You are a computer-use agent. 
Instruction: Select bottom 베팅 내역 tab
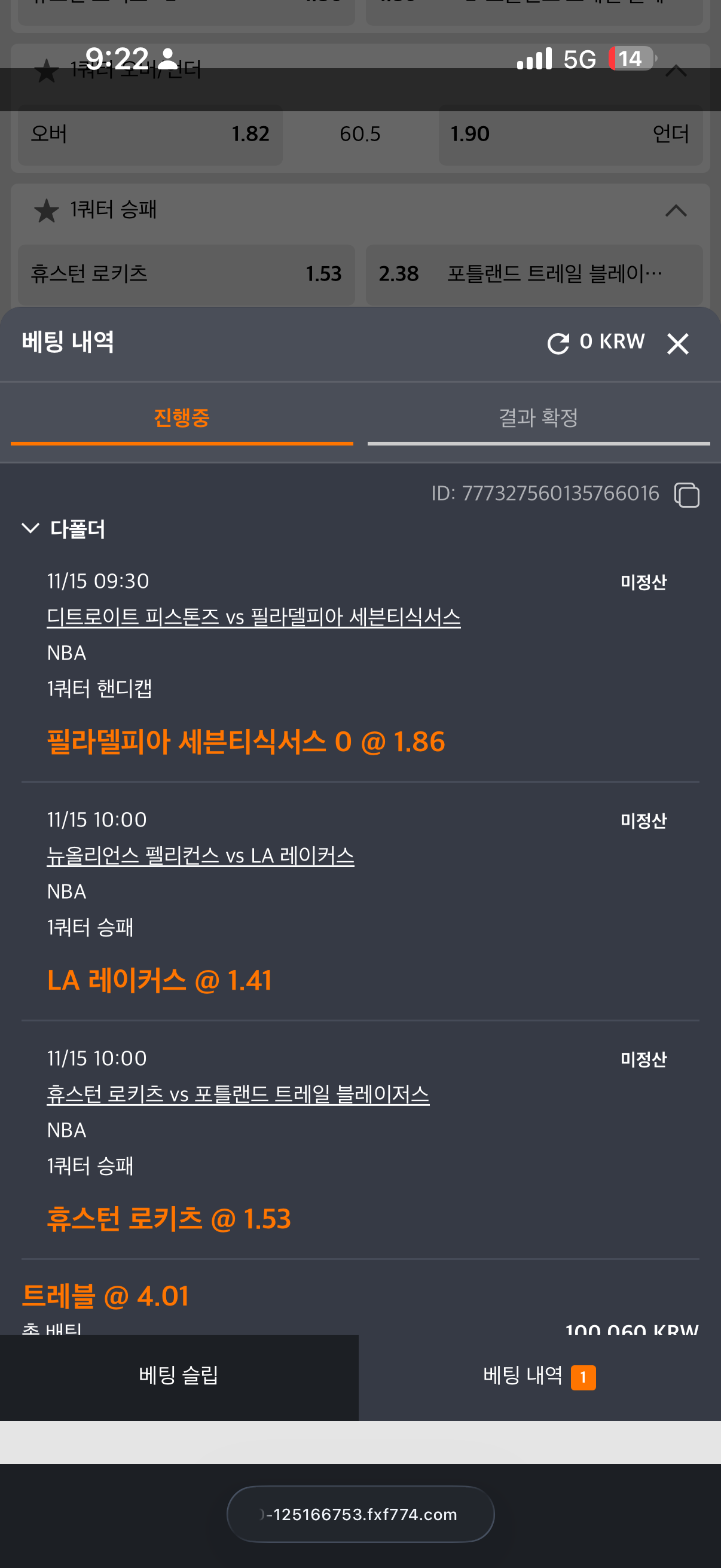click(538, 1375)
